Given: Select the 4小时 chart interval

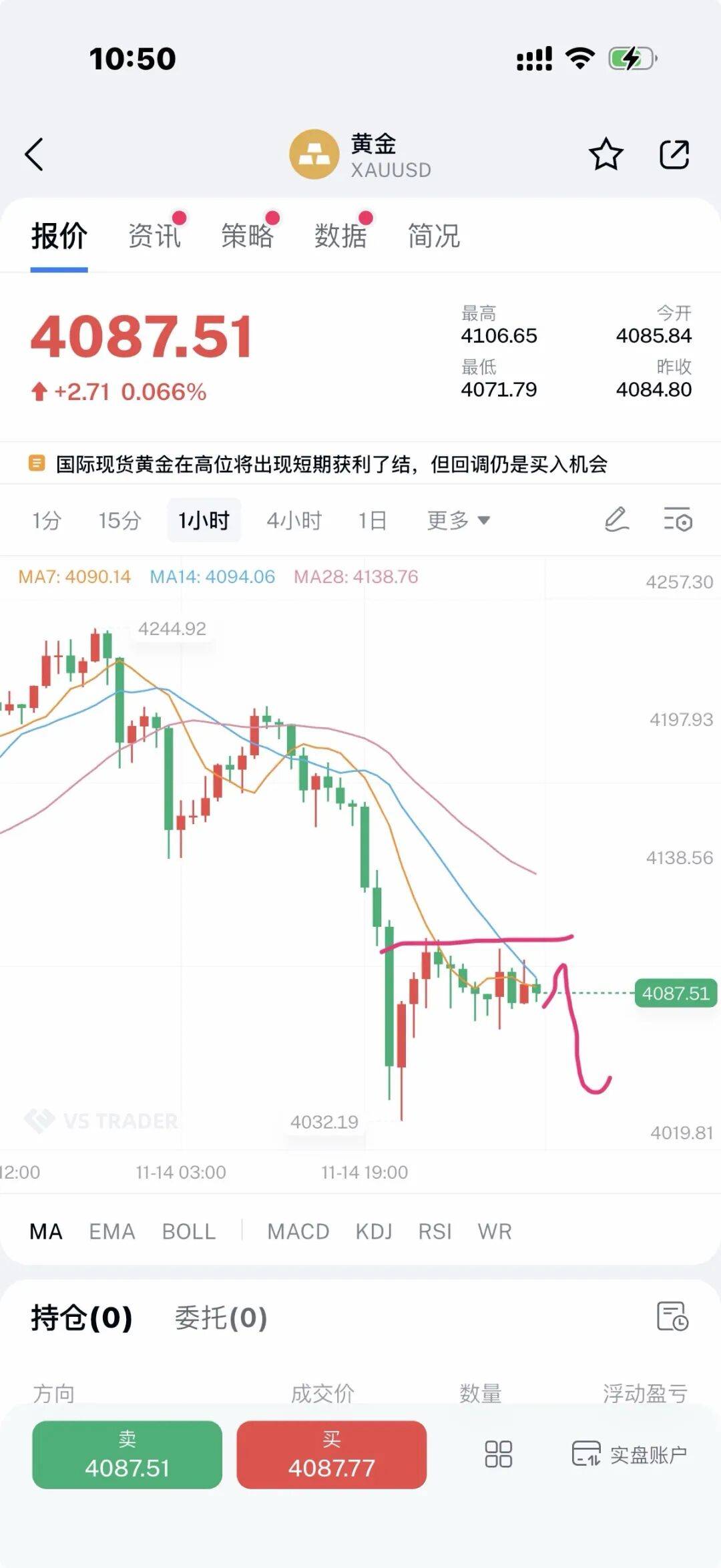Looking at the screenshot, I should [294, 520].
